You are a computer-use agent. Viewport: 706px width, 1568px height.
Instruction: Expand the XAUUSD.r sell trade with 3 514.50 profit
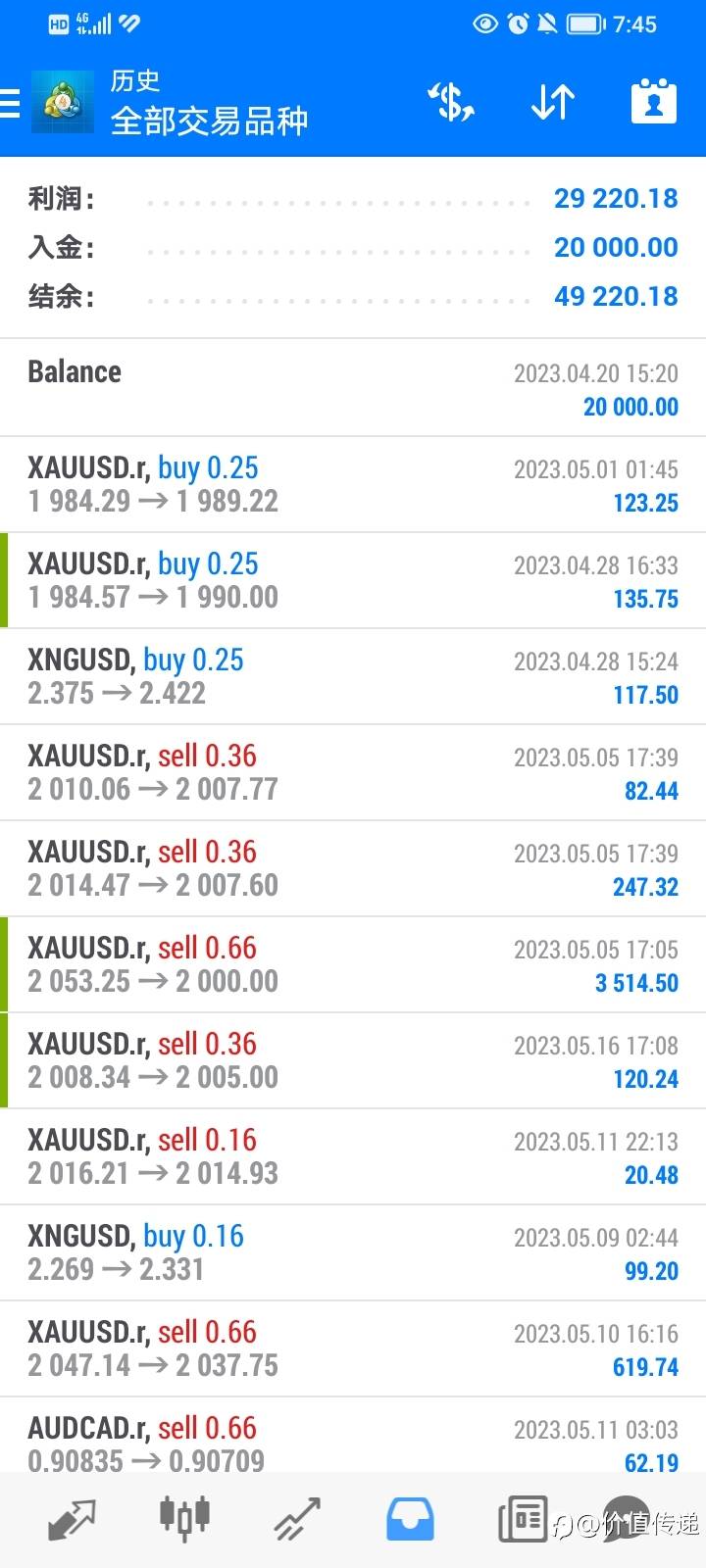[x=353, y=964]
